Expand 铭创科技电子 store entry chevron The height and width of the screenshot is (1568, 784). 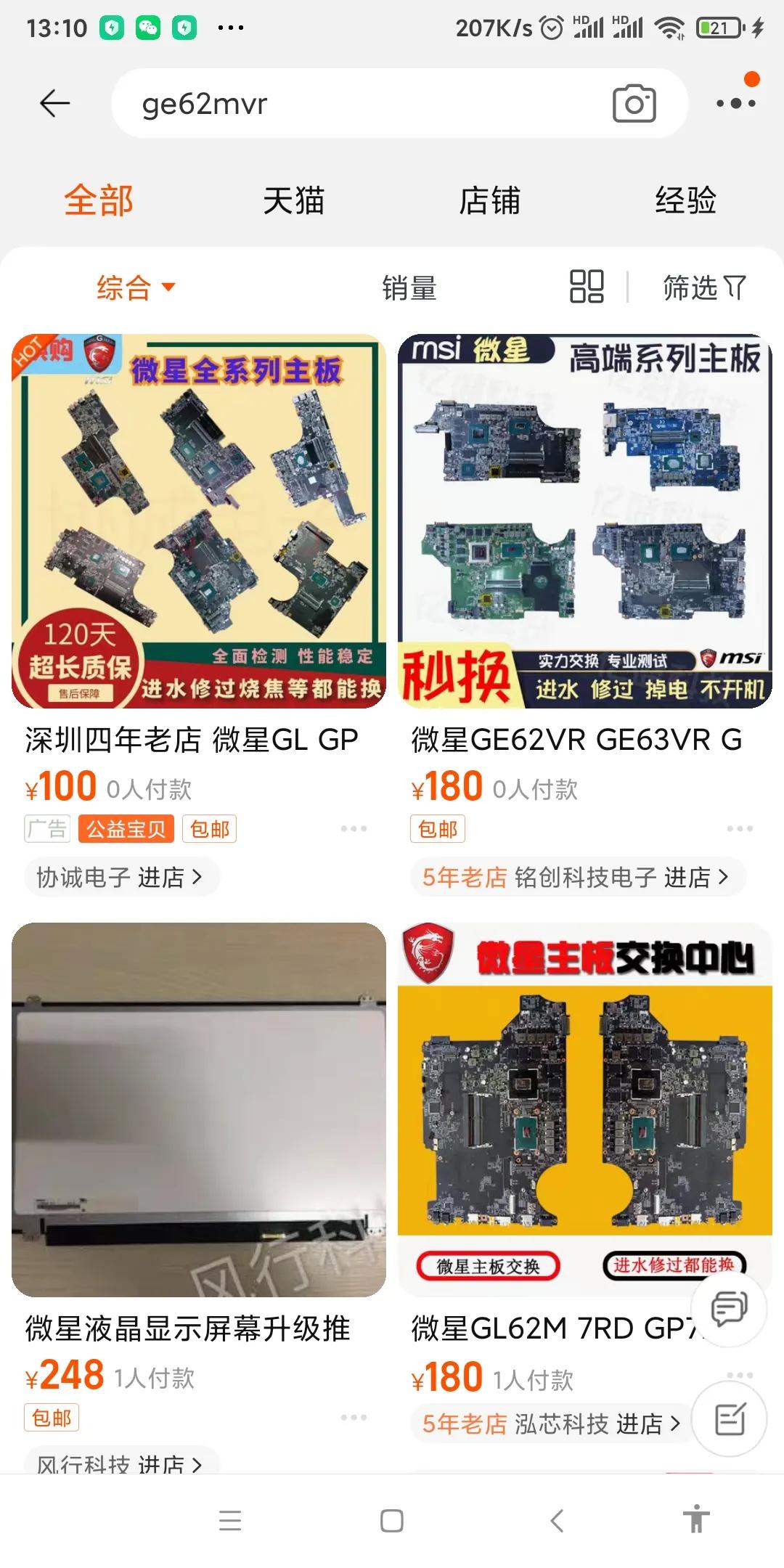point(722,877)
